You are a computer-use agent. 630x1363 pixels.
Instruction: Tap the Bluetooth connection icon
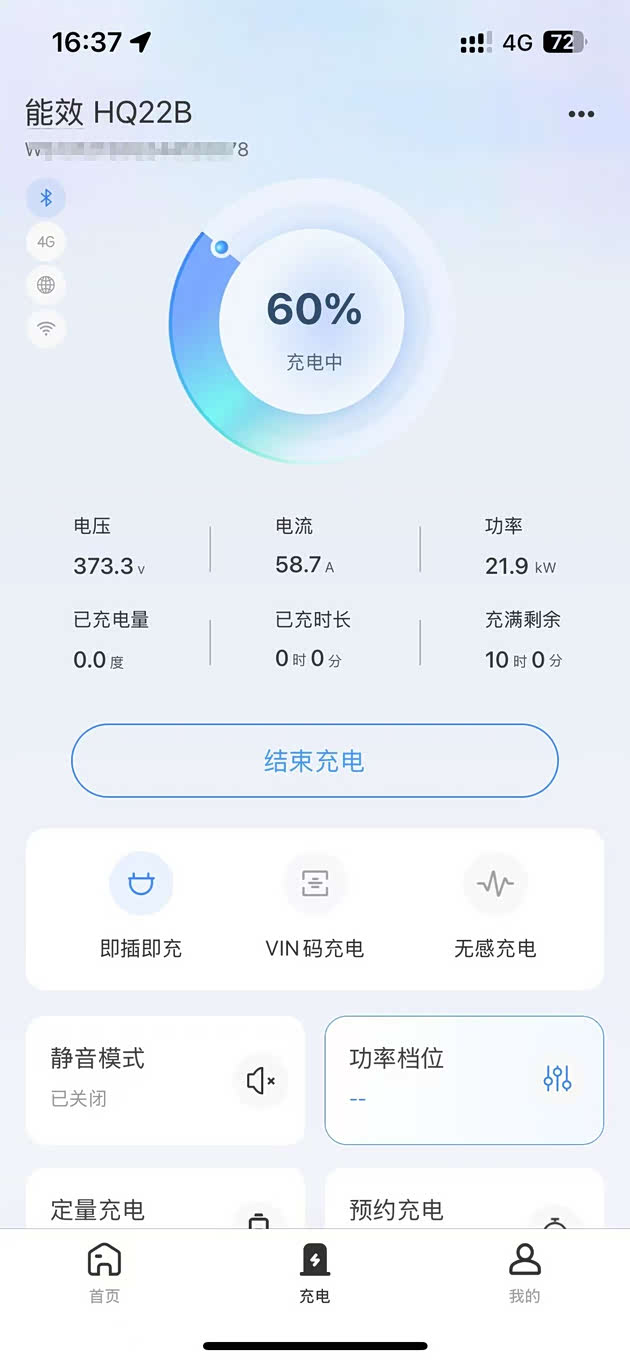(46, 198)
